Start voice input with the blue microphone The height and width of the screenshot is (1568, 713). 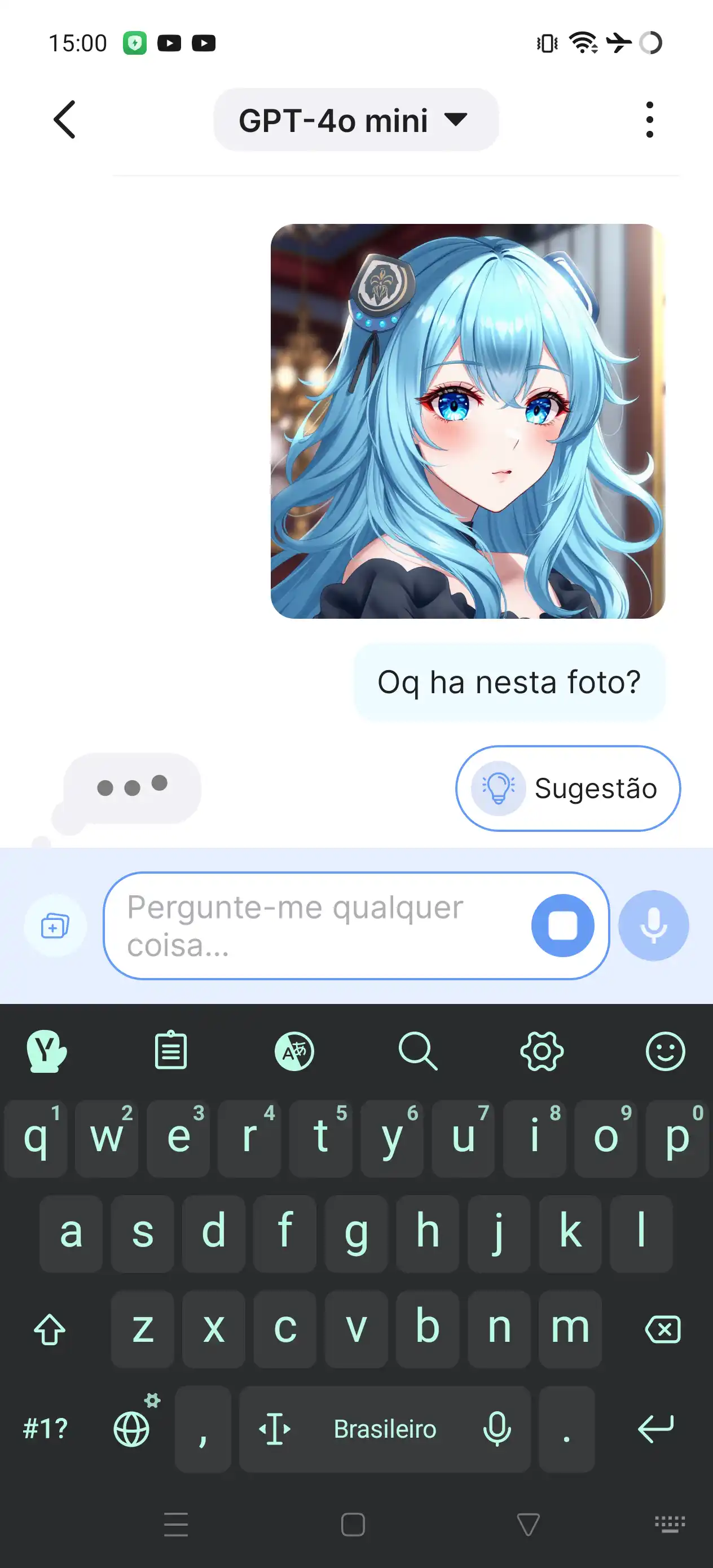653,925
